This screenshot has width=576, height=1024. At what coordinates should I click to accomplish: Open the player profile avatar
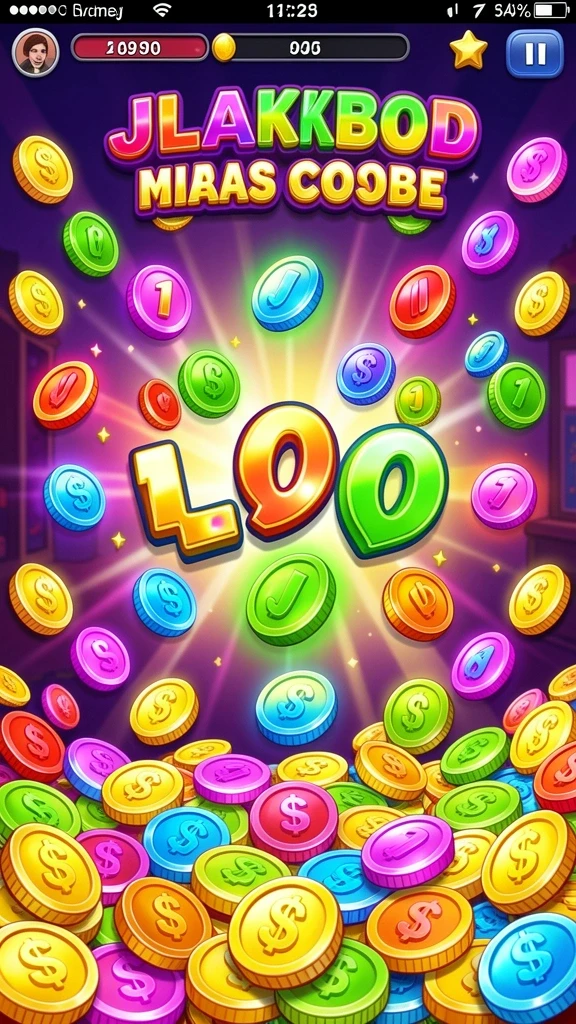point(35,52)
